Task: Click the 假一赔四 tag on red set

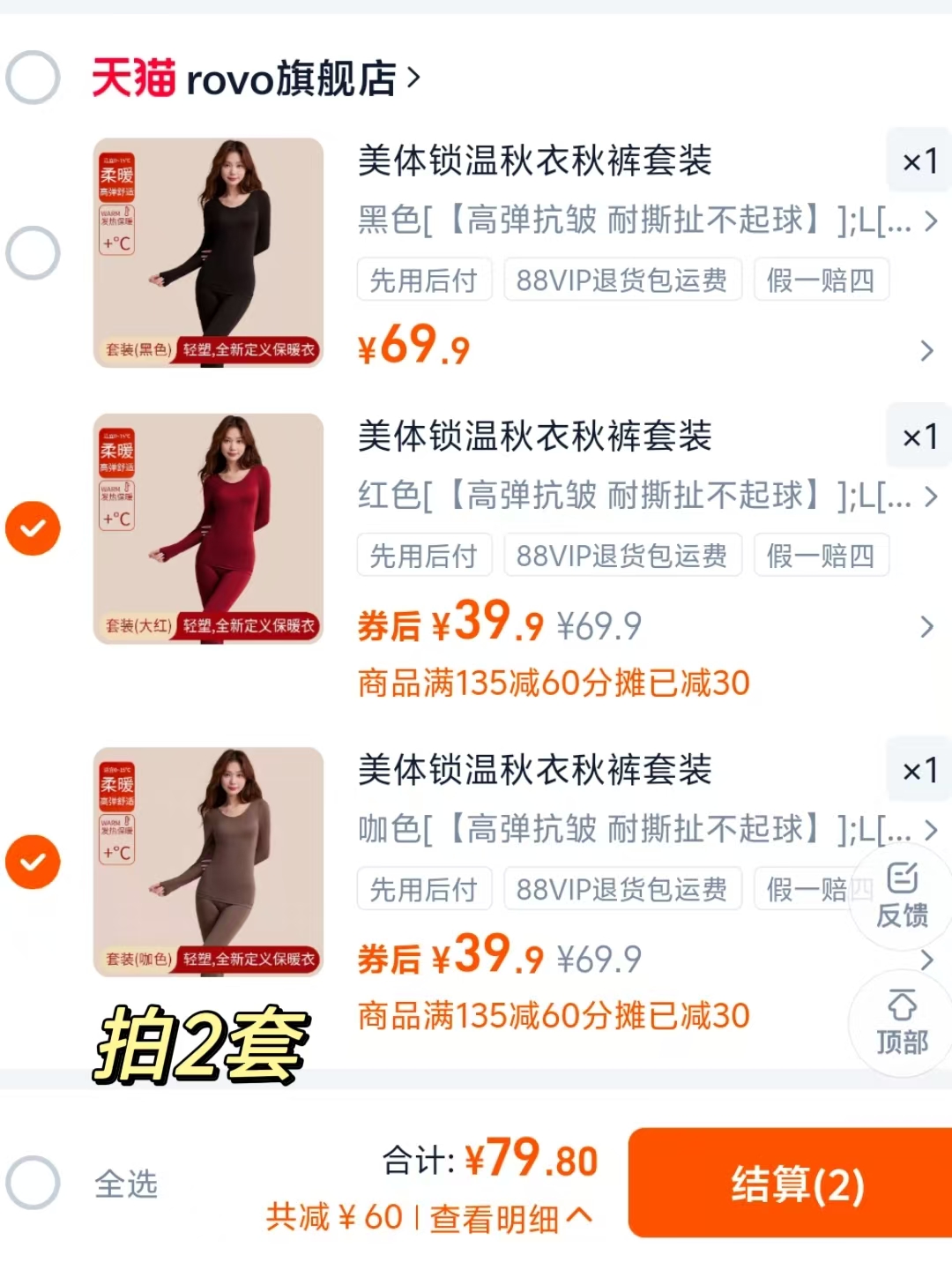Action: coord(821,555)
